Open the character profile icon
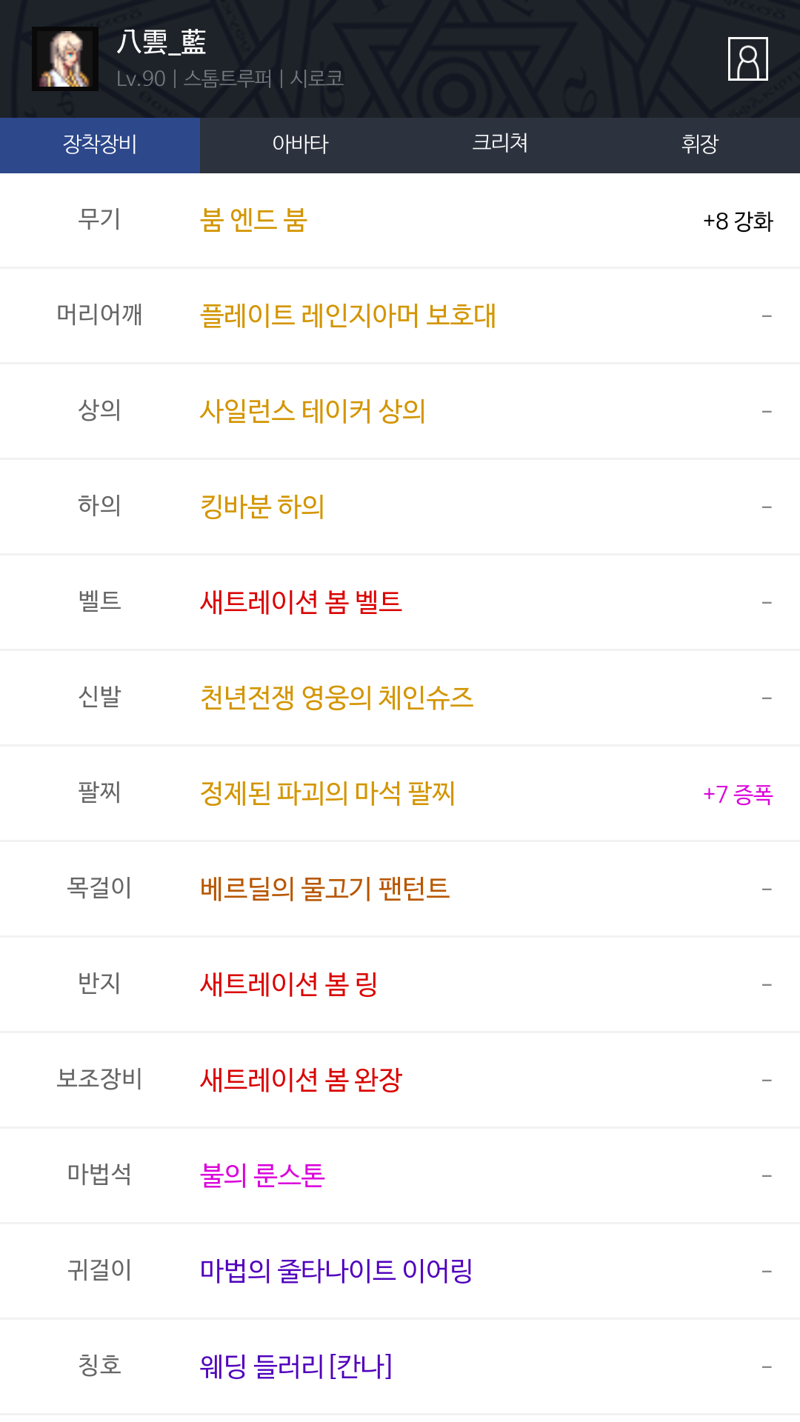800x1422 pixels. tap(748, 59)
